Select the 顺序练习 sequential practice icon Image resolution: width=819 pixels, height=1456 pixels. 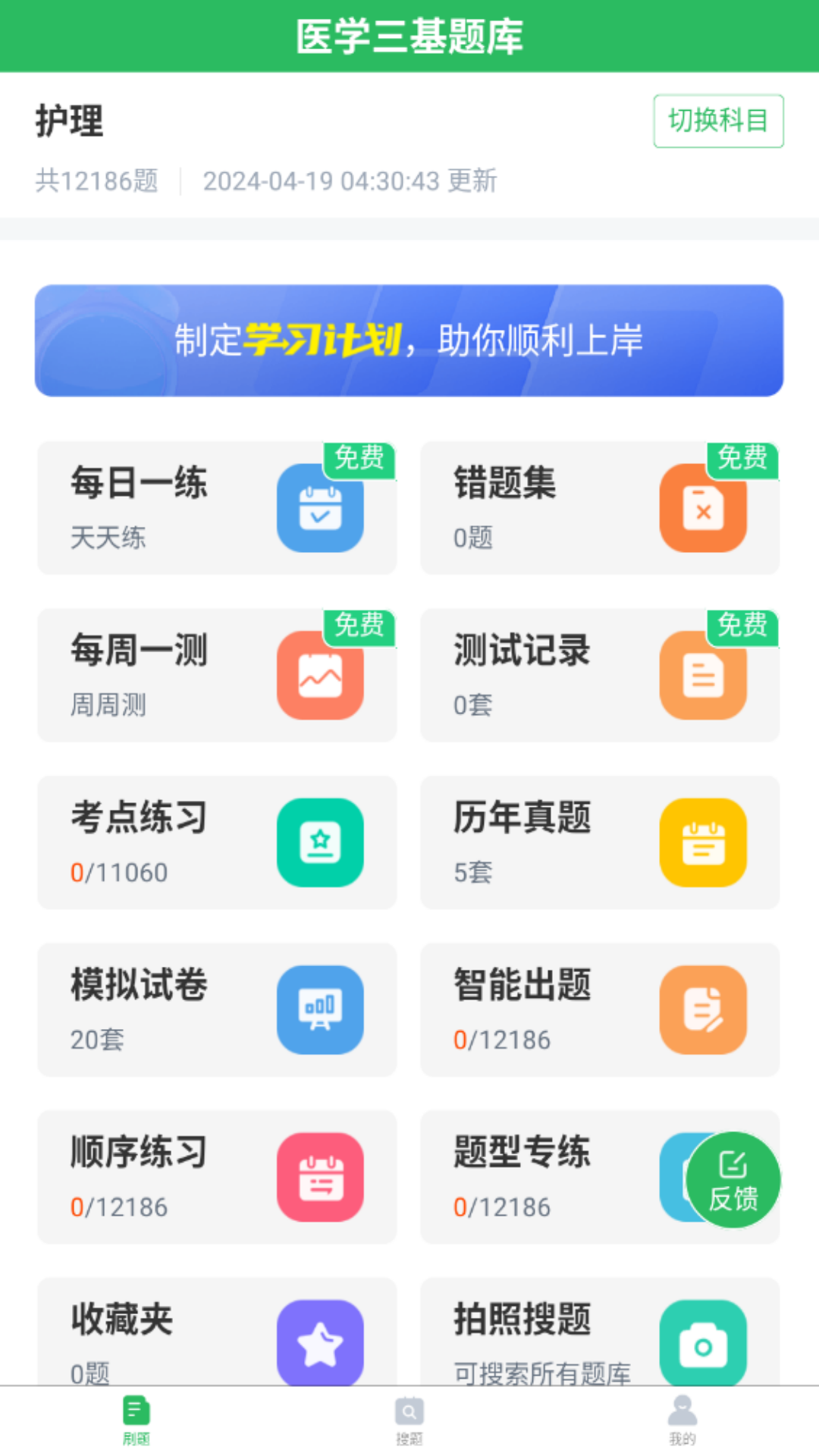321,1178
